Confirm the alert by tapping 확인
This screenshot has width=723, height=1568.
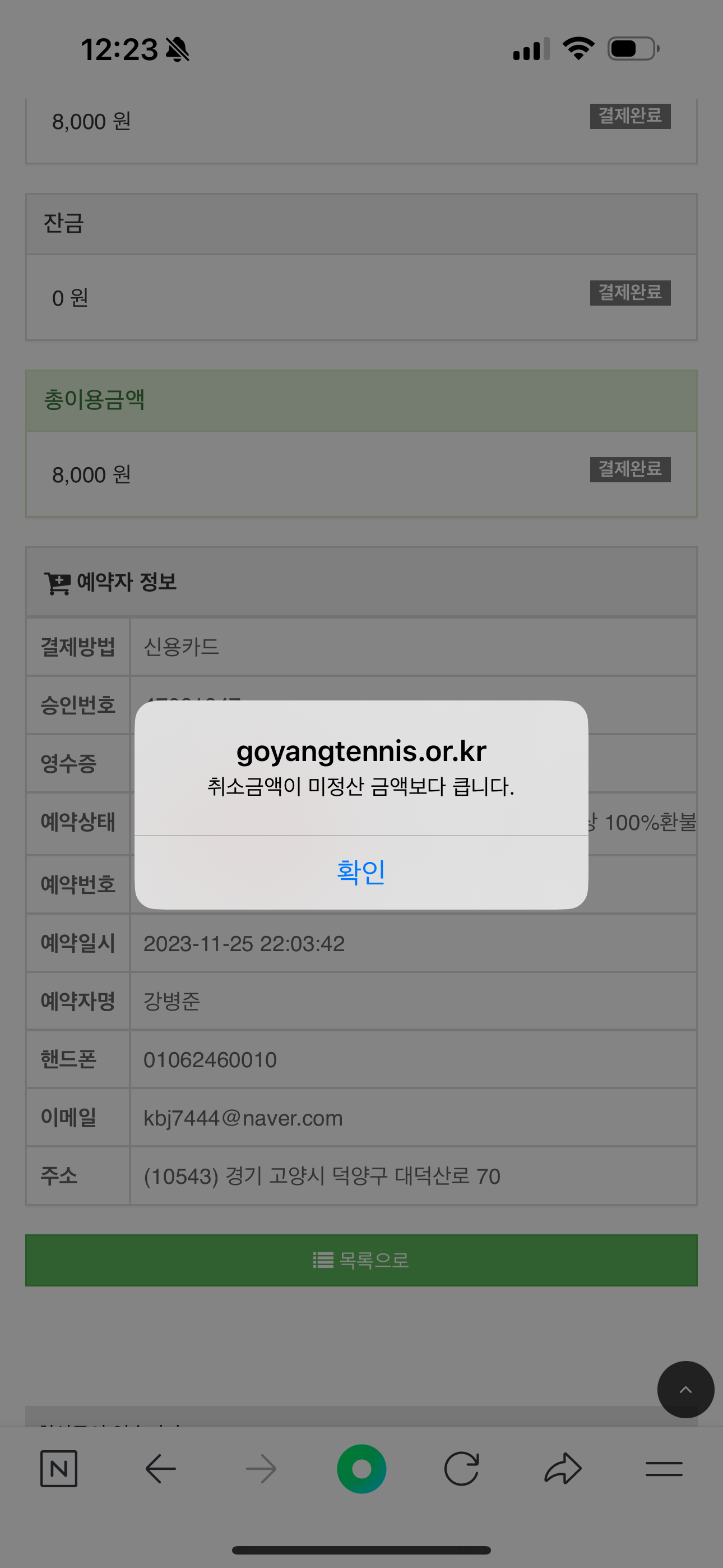(x=361, y=871)
